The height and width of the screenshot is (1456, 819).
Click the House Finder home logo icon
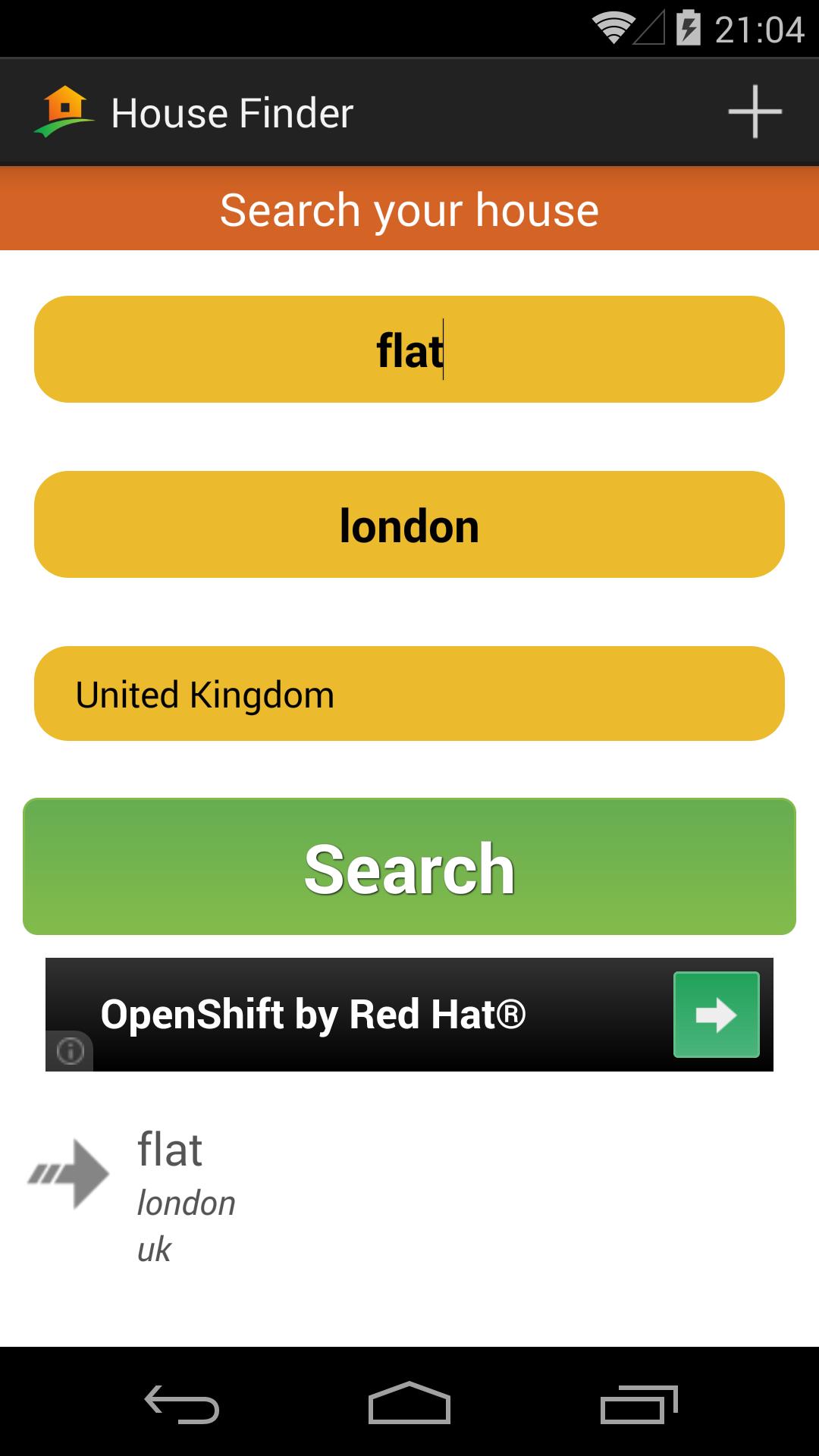click(65, 111)
